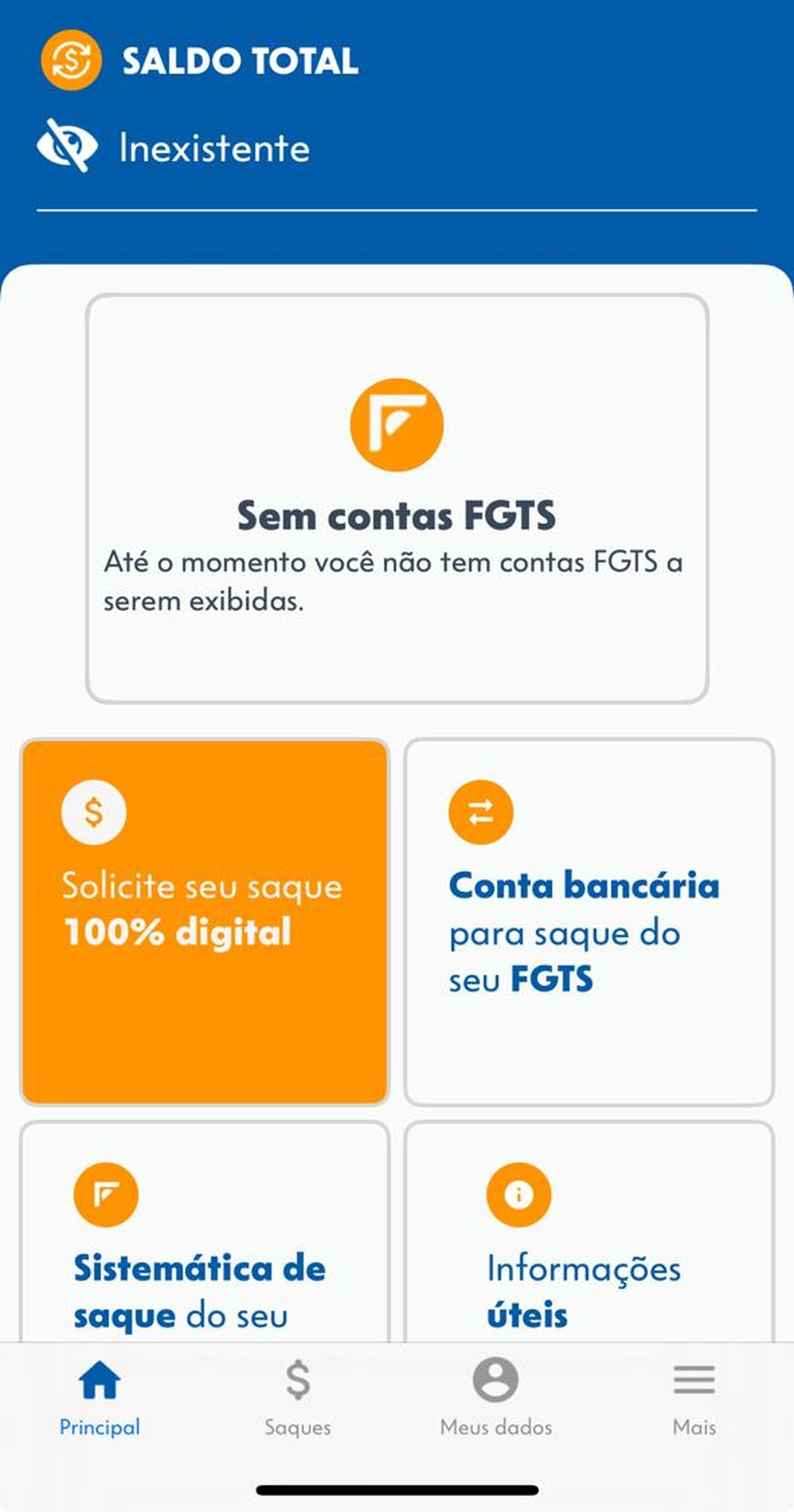Image resolution: width=794 pixels, height=1512 pixels.
Task: Go to Meus dados tab
Action: point(495,1399)
